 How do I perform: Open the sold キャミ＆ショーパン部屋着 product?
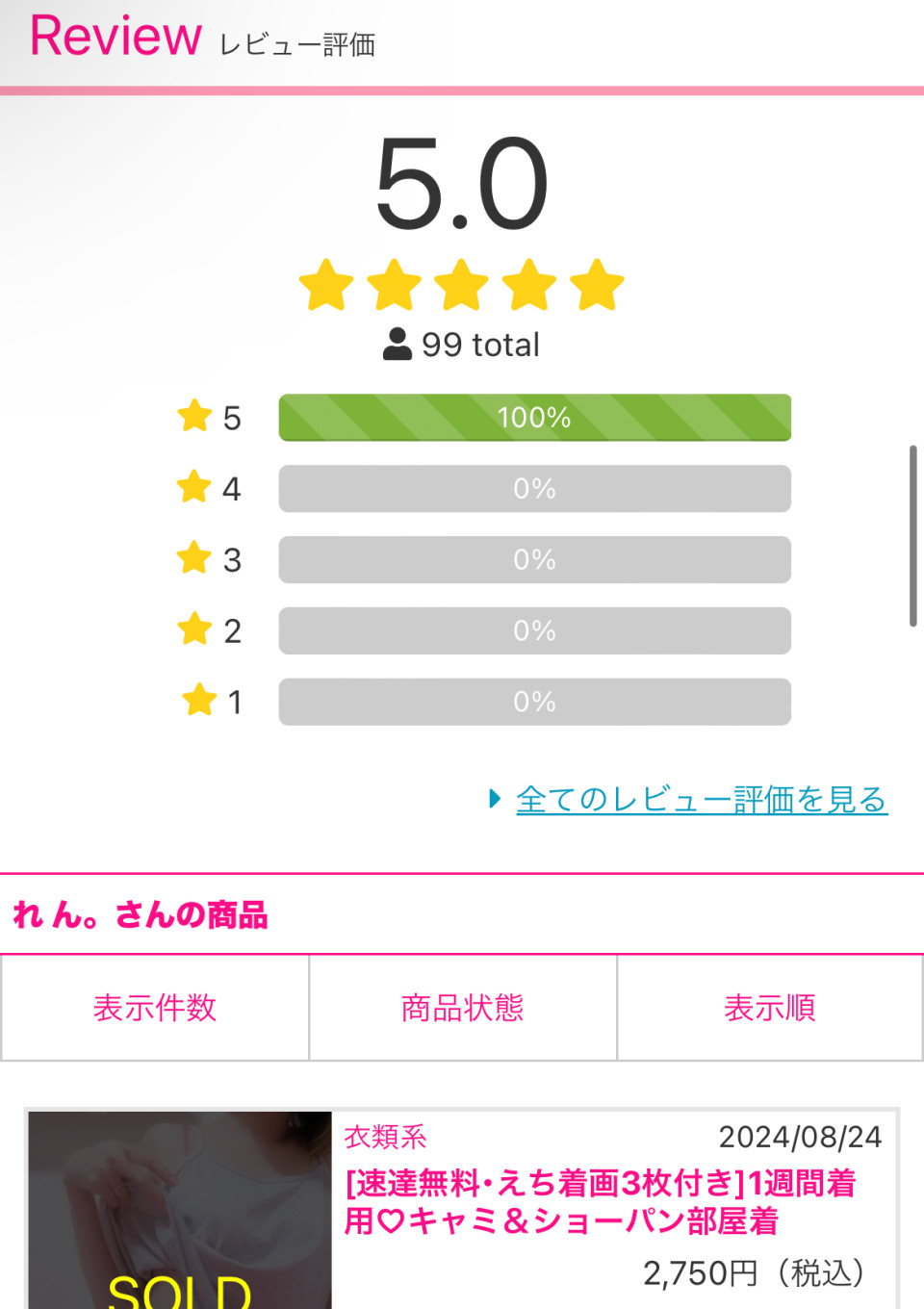click(599, 1201)
